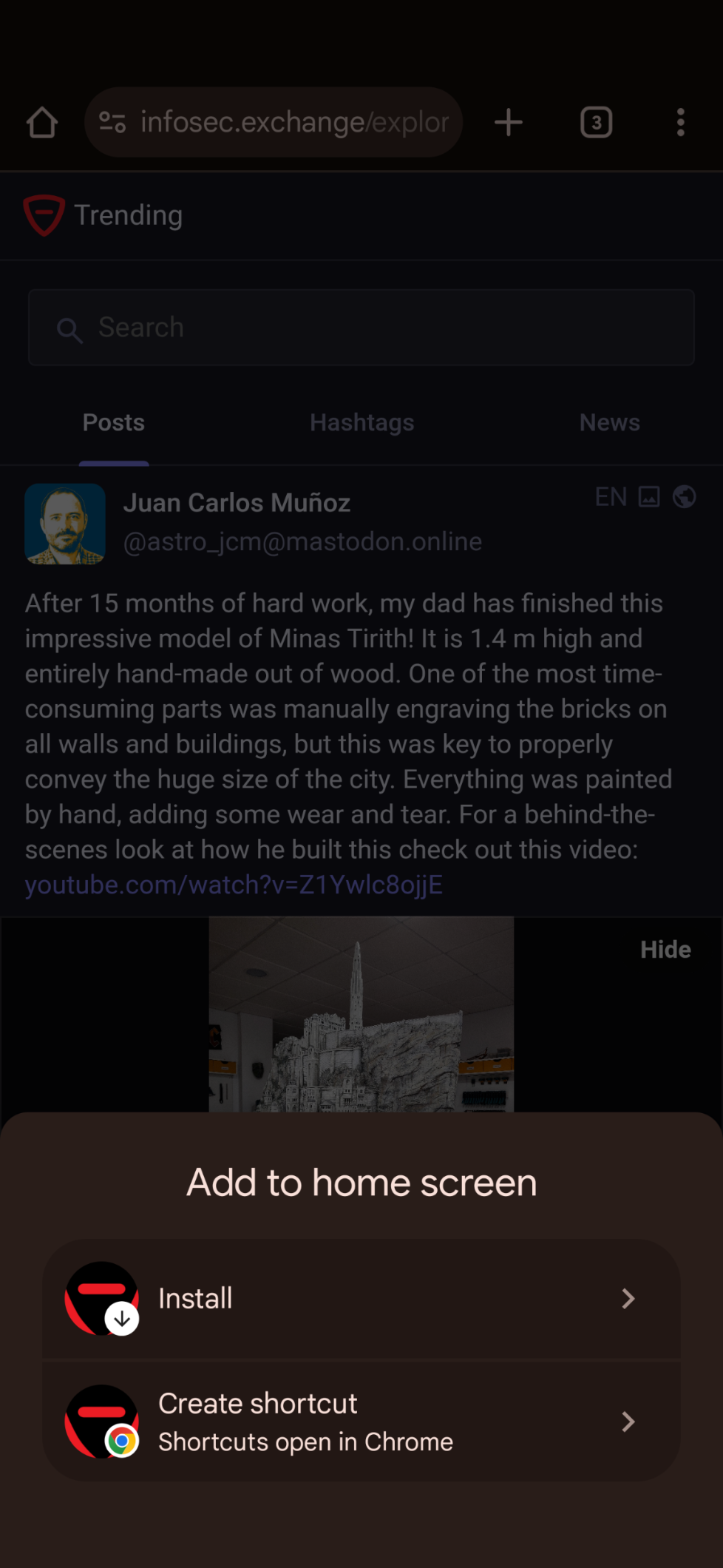Screen dimensions: 723x1568
Task: Select Install to add the app
Action: click(x=361, y=1299)
